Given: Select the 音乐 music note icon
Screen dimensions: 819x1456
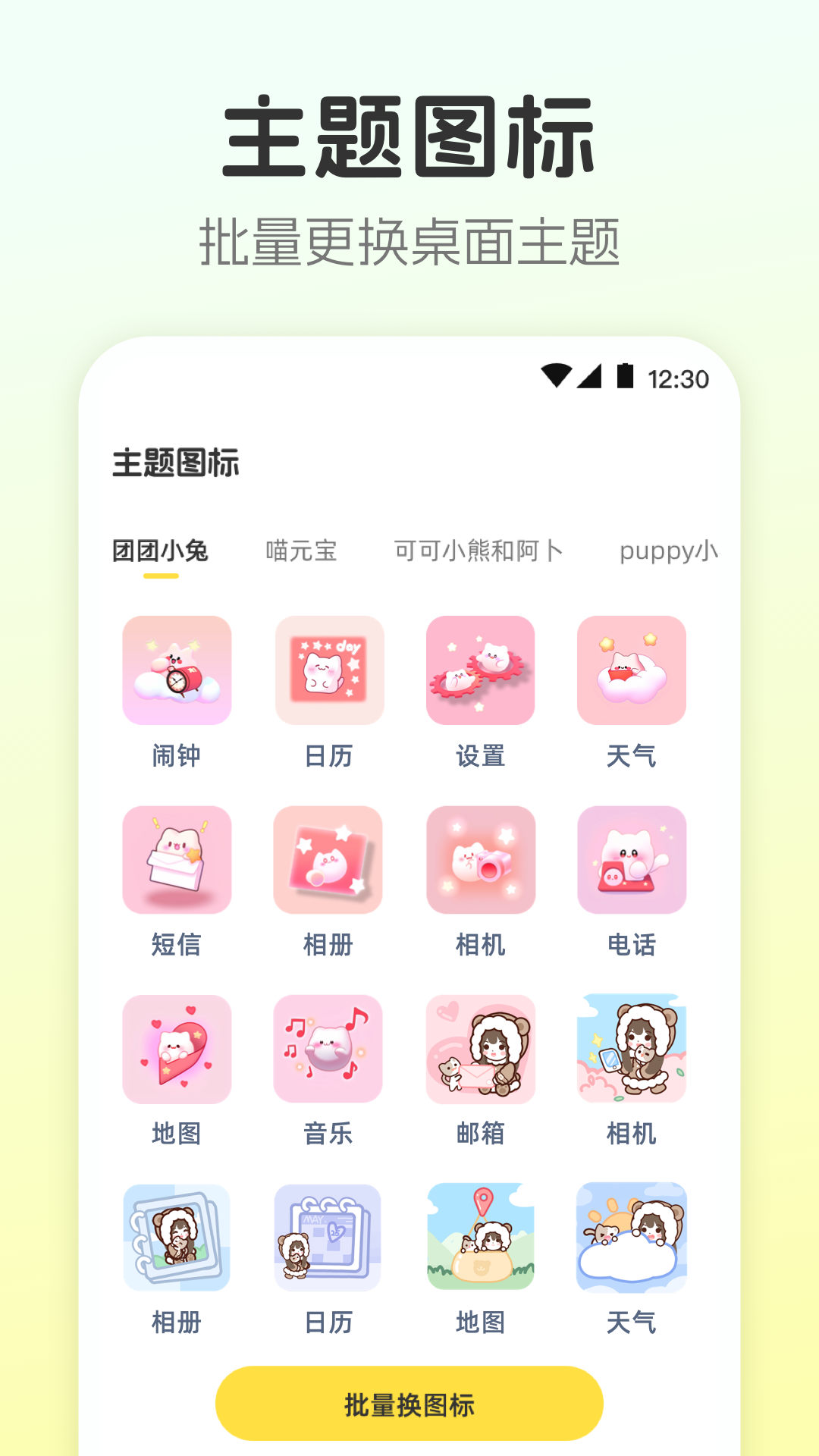Looking at the screenshot, I should tap(328, 1049).
